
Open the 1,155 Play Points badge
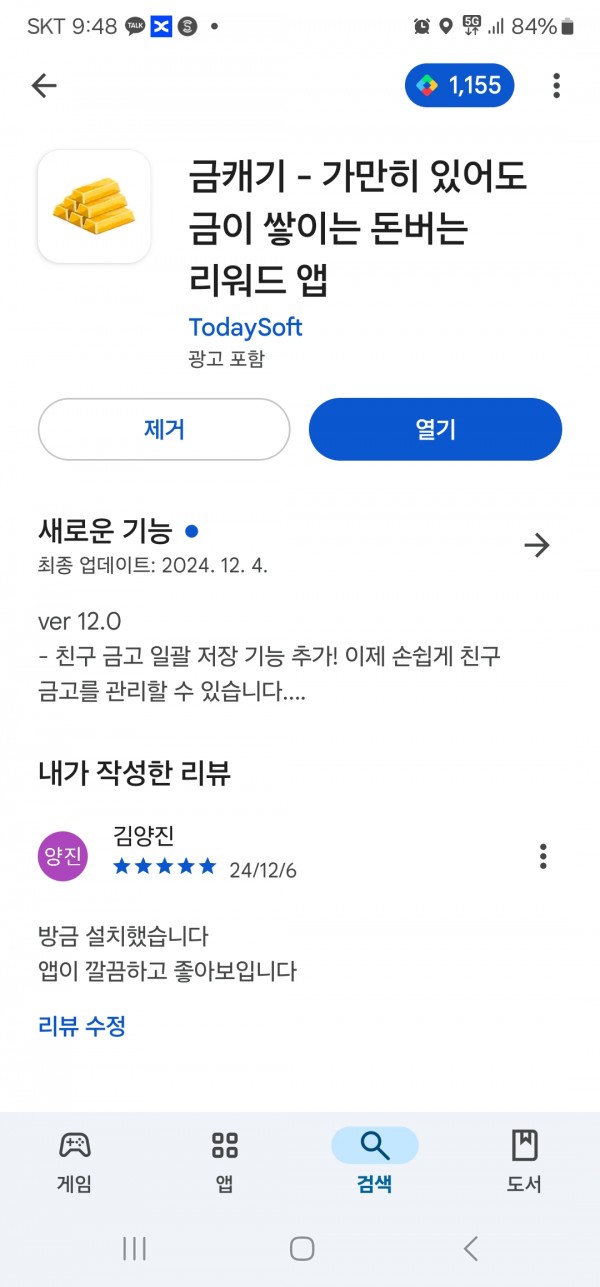click(x=460, y=86)
